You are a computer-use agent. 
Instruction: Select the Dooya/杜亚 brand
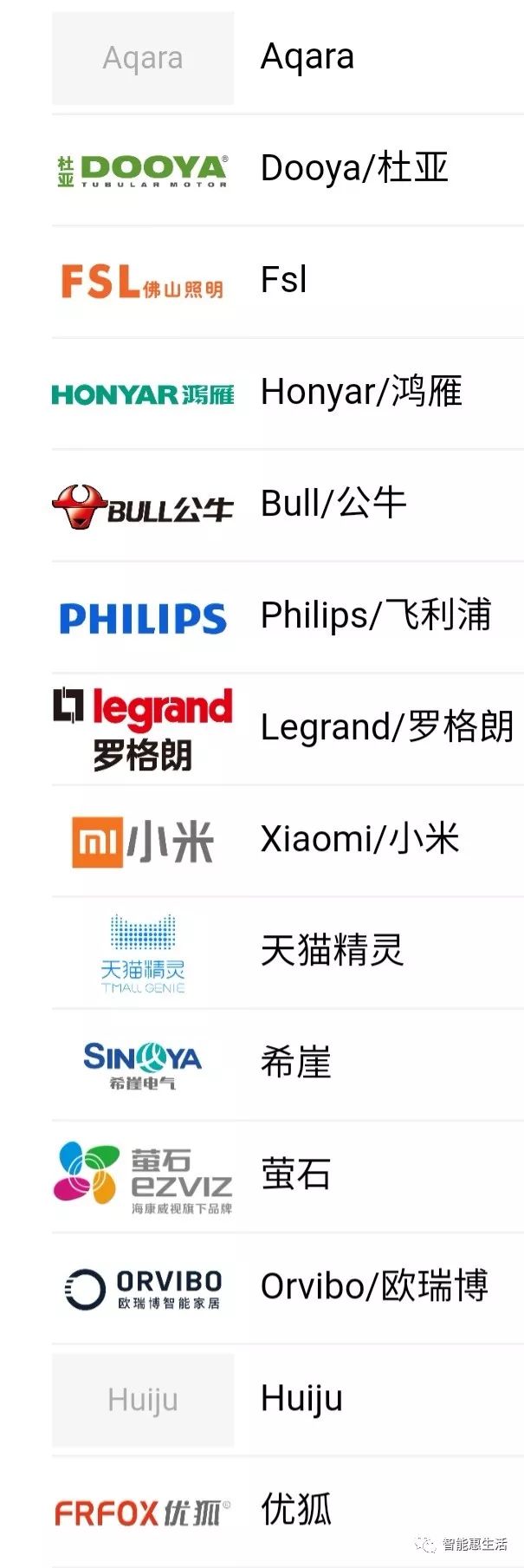[x=353, y=168]
